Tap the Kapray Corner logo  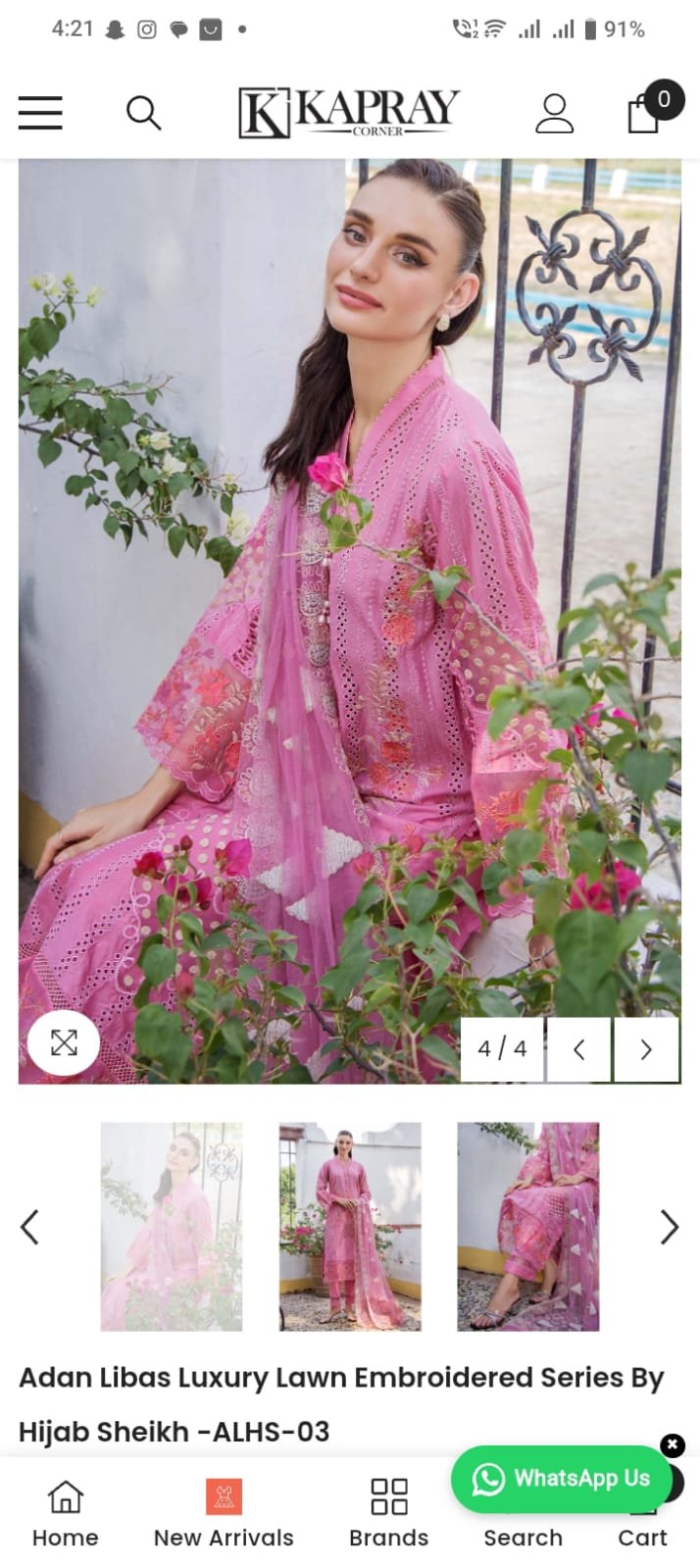pyautogui.click(x=349, y=112)
